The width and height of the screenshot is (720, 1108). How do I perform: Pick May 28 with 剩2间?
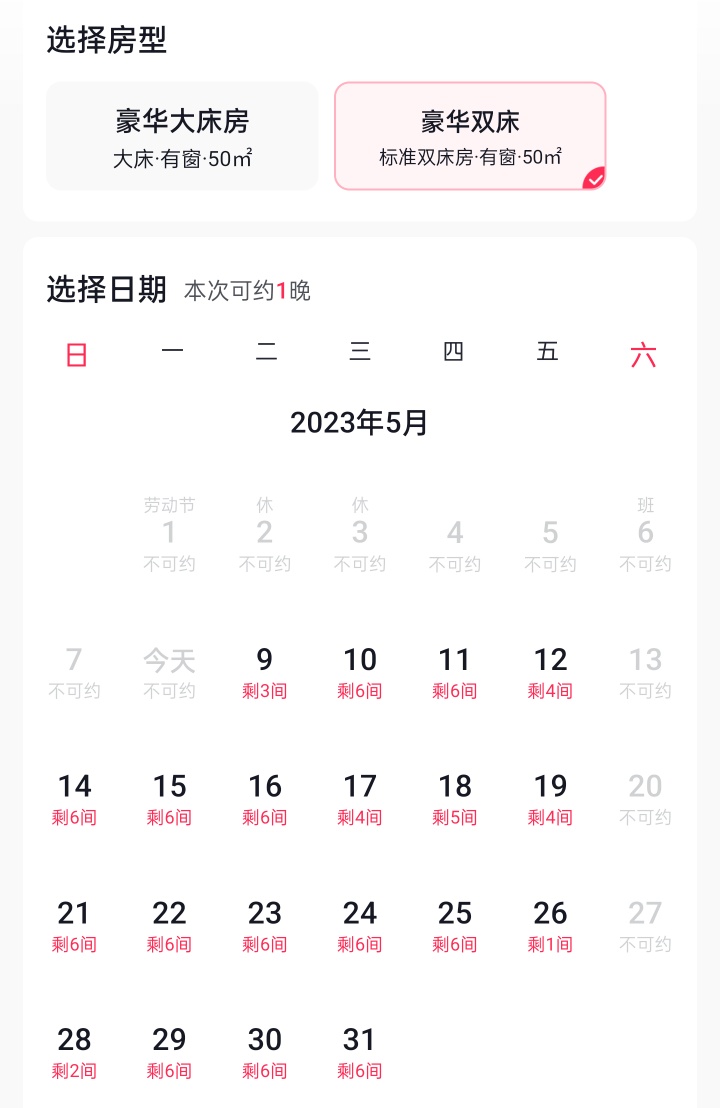click(x=74, y=1052)
